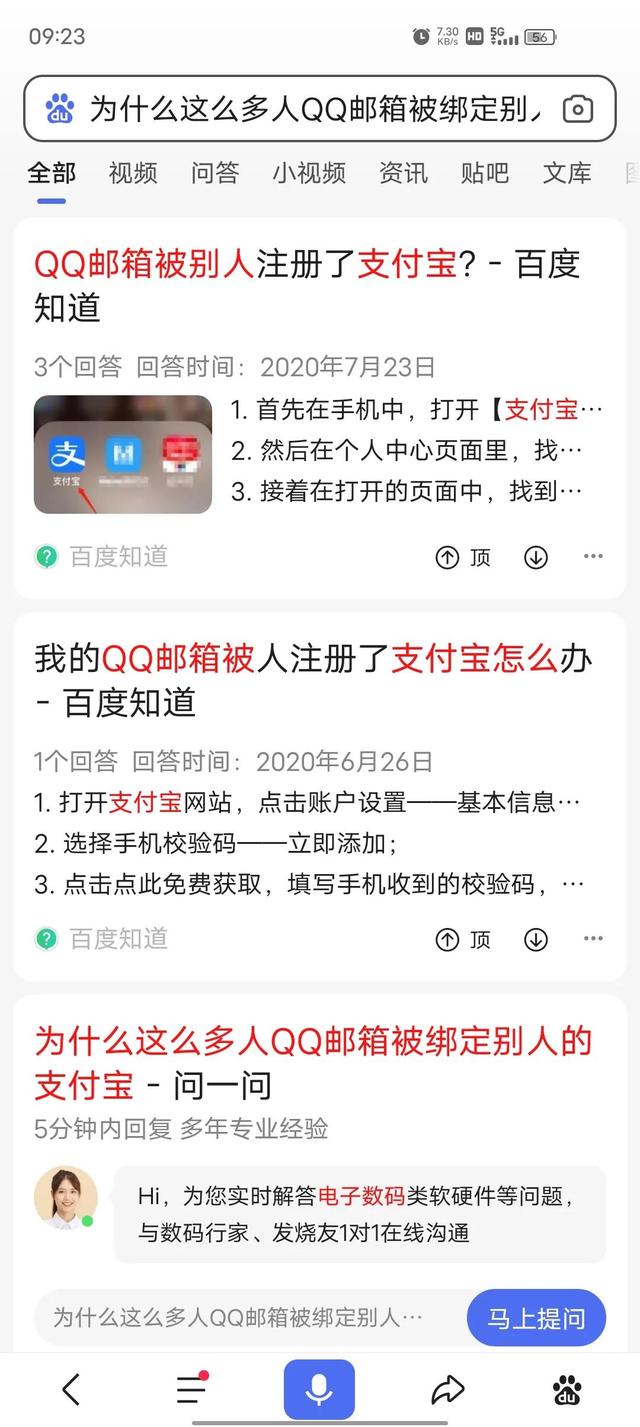Tap the 马上提问 button

tap(536, 1318)
